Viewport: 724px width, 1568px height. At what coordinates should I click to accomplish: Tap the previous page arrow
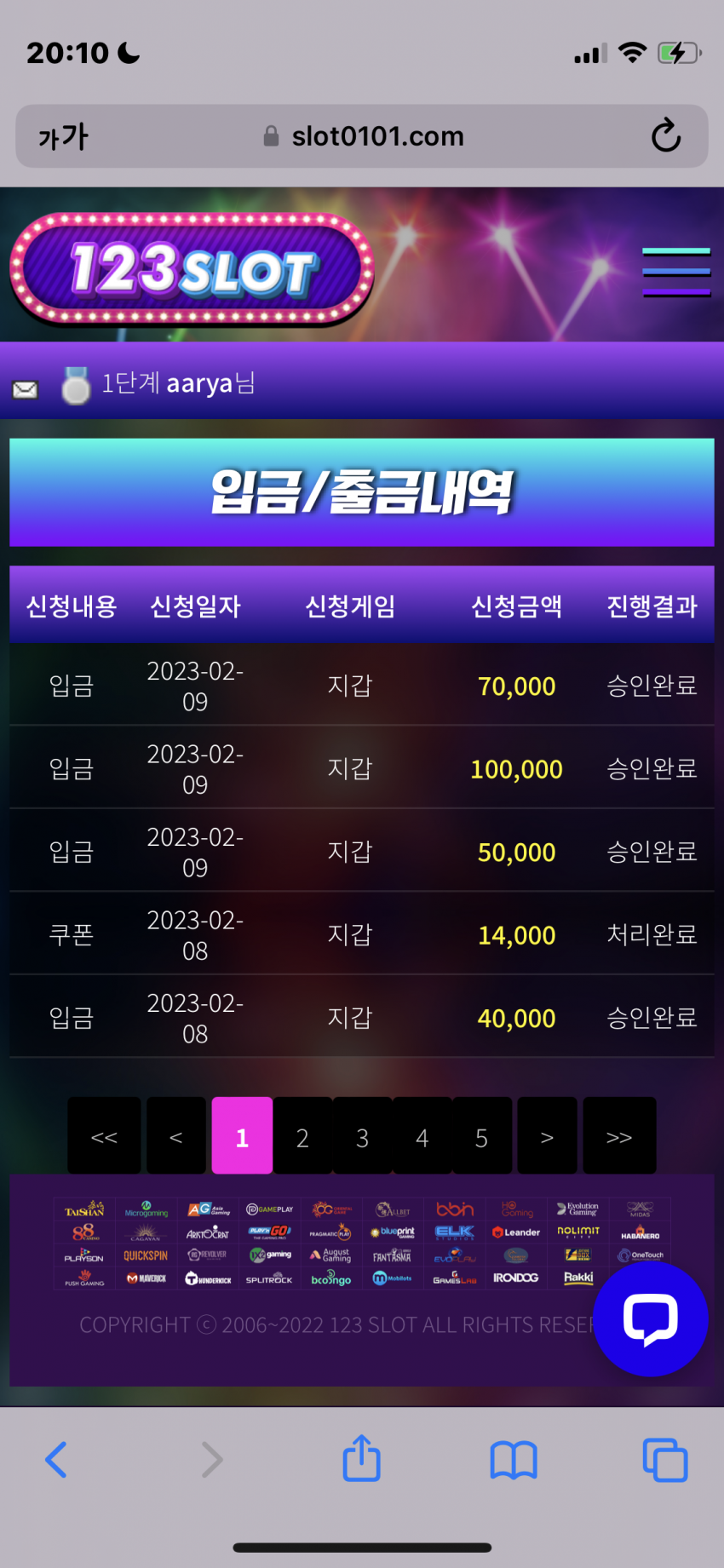coord(176,1137)
